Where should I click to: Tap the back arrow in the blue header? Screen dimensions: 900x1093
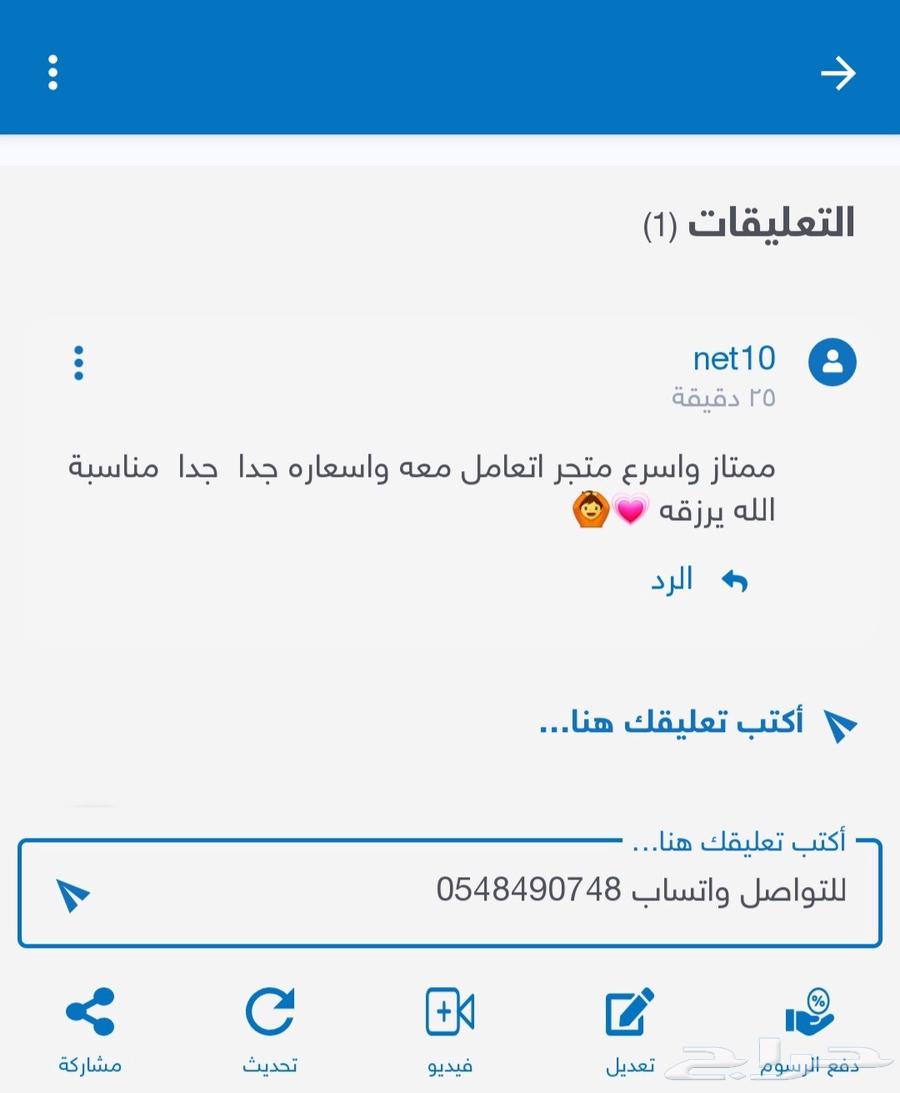click(x=838, y=73)
